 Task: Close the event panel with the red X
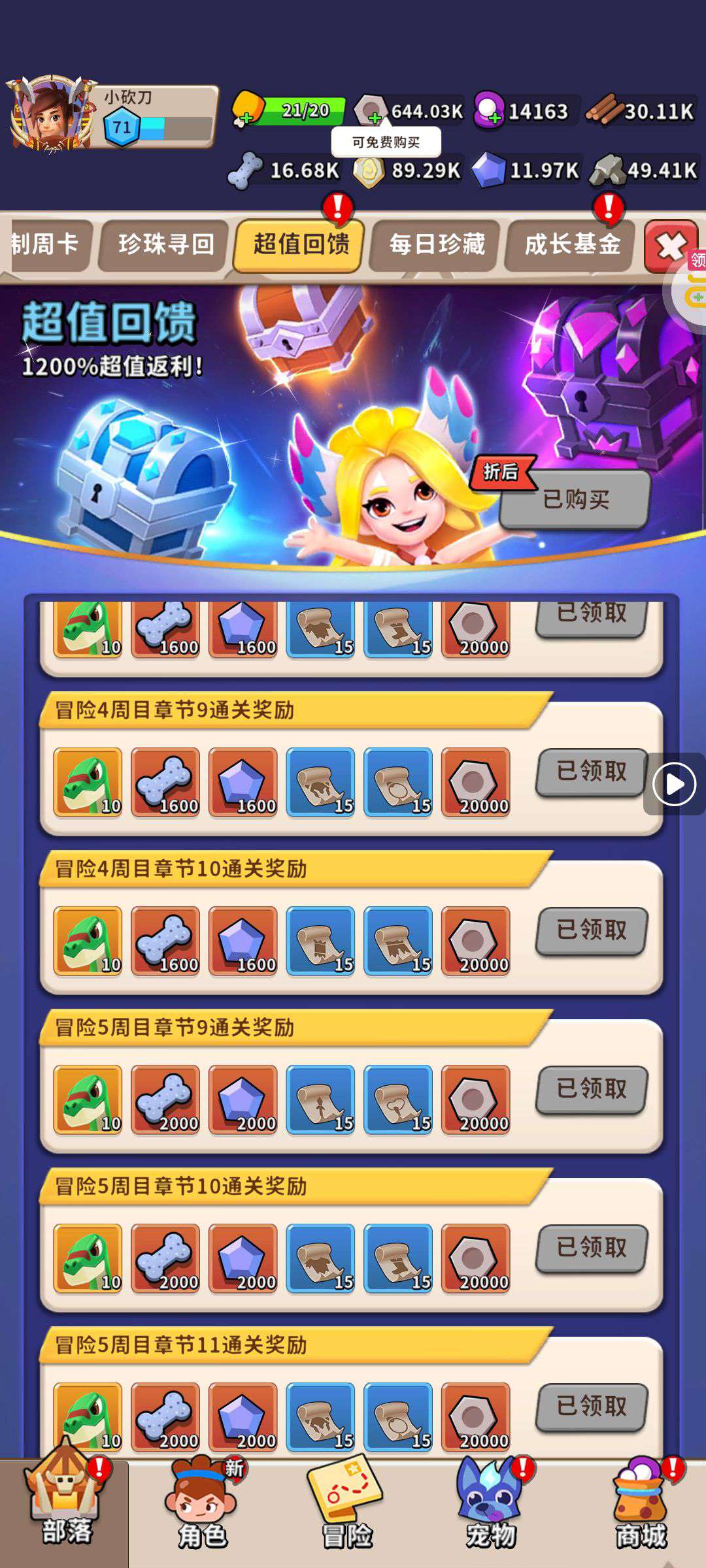(670, 247)
